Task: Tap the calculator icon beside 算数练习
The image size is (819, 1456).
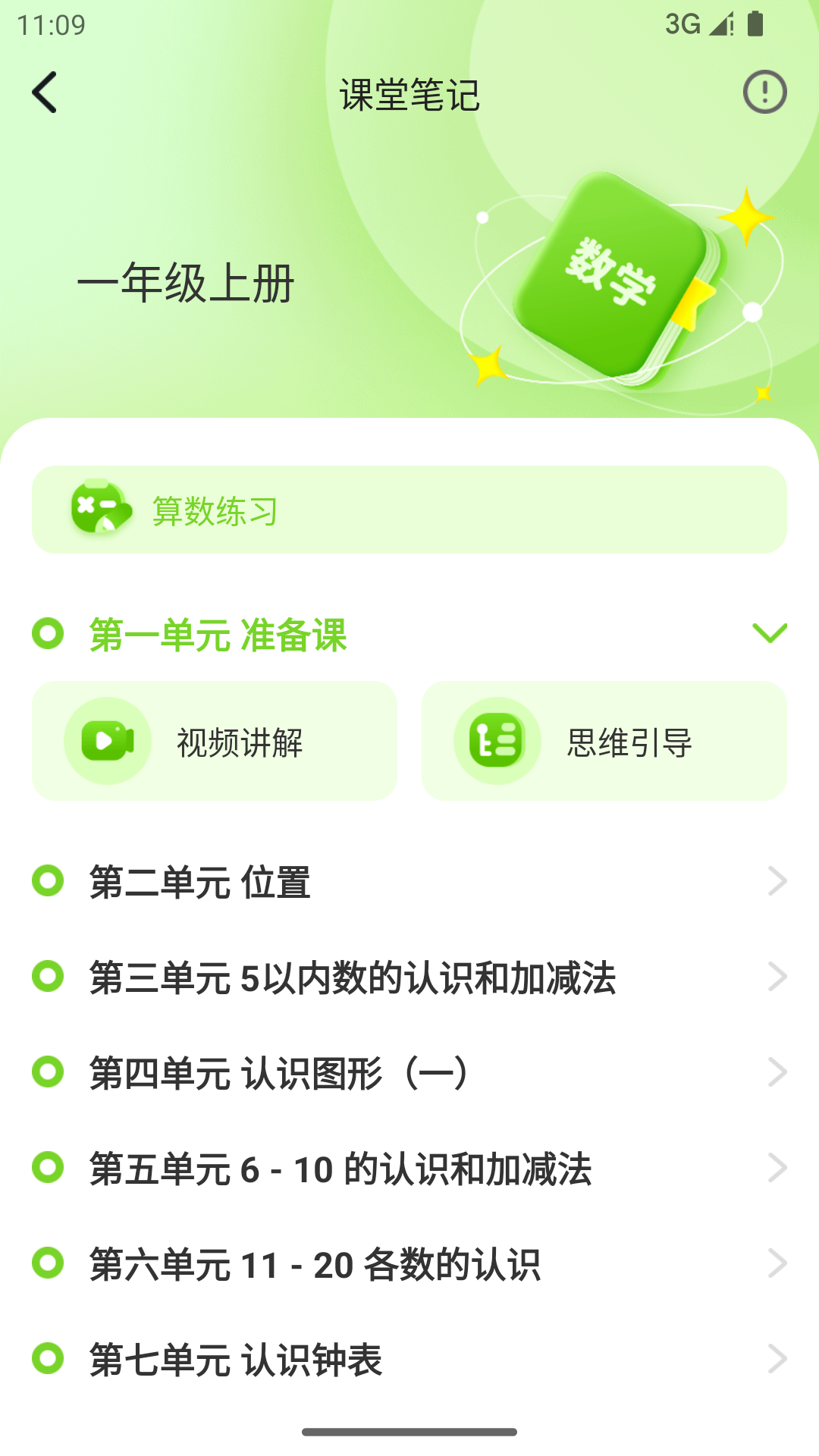Action: pyautogui.click(x=99, y=509)
